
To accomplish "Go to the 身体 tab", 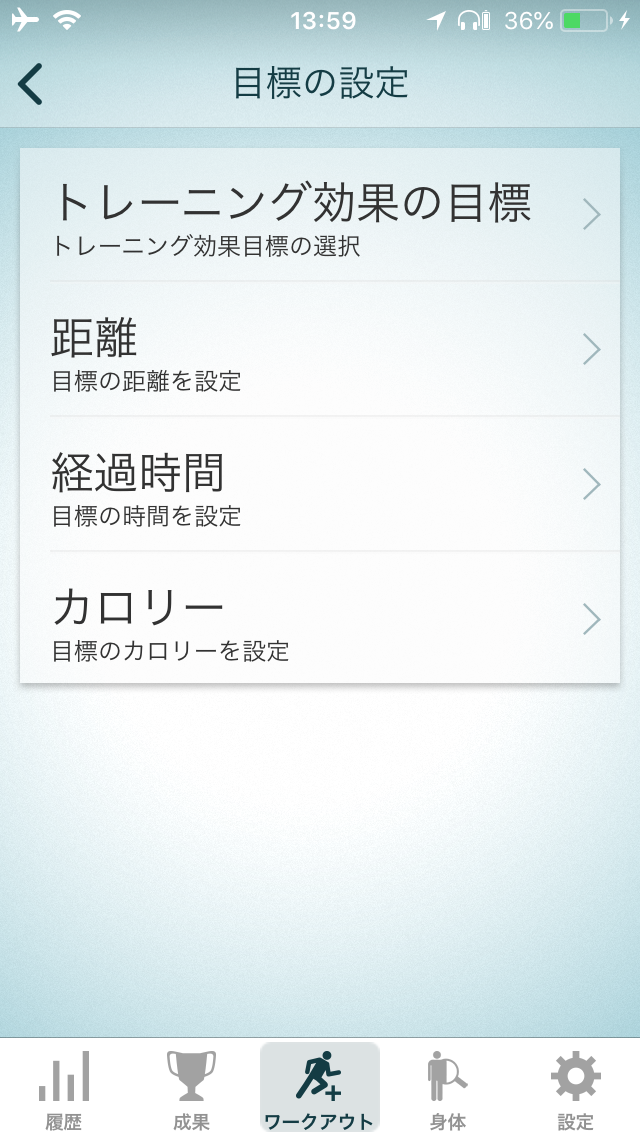I will 447,1088.
